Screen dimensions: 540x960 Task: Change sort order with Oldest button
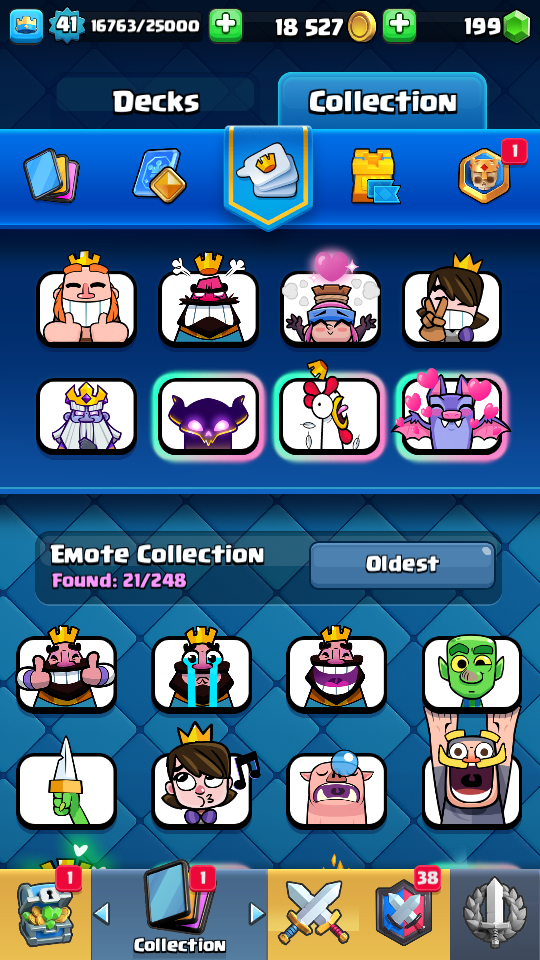402,564
